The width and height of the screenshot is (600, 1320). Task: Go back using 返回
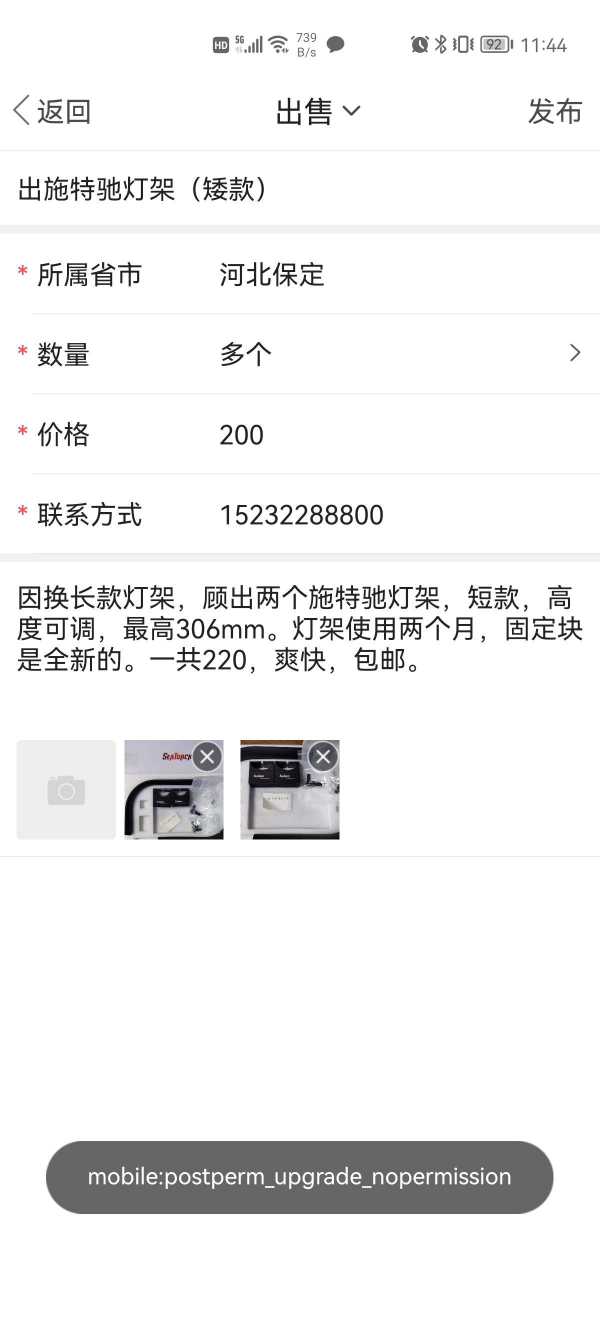click(52, 111)
